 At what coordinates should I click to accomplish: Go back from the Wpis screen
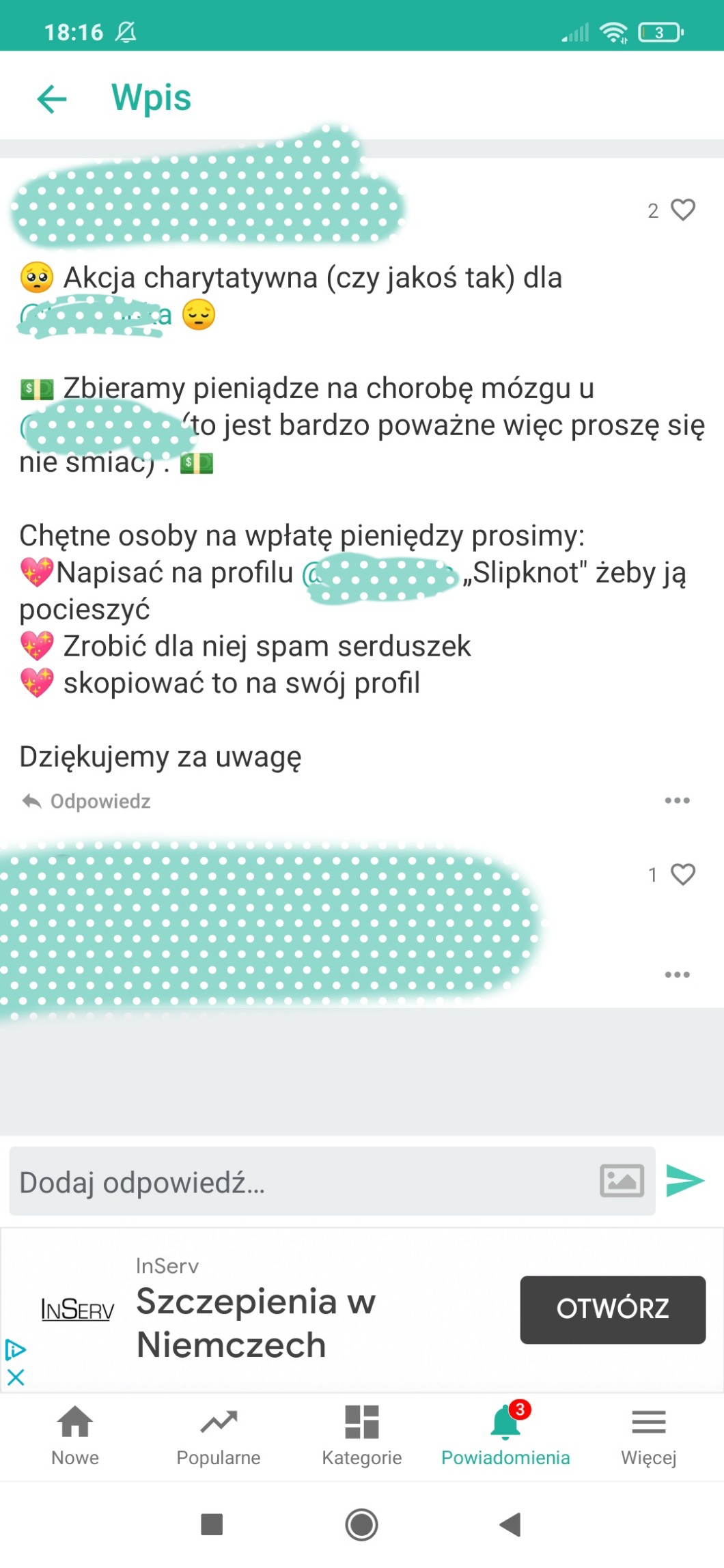[x=52, y=98]
